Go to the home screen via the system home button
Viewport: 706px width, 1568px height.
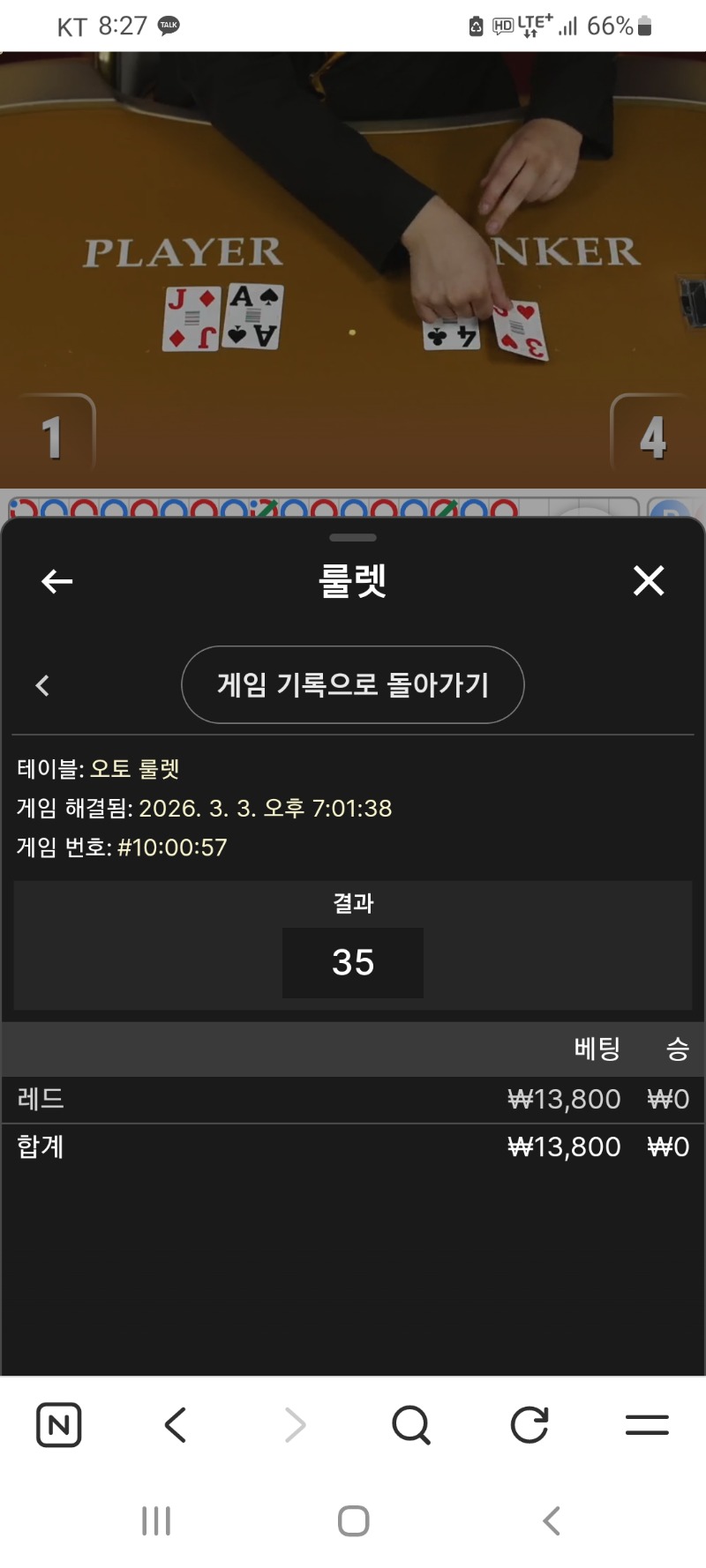[x=353, y=1520]
